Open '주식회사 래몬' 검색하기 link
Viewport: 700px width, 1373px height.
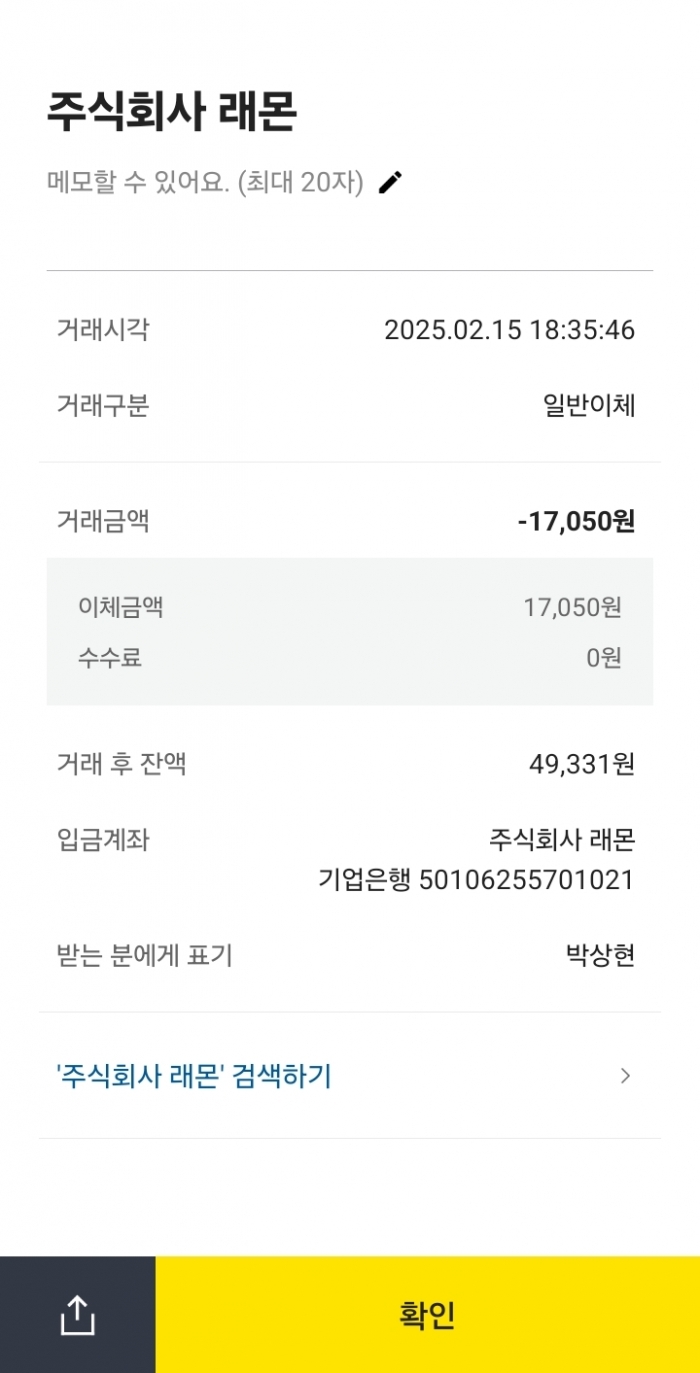pos(345,1076)
